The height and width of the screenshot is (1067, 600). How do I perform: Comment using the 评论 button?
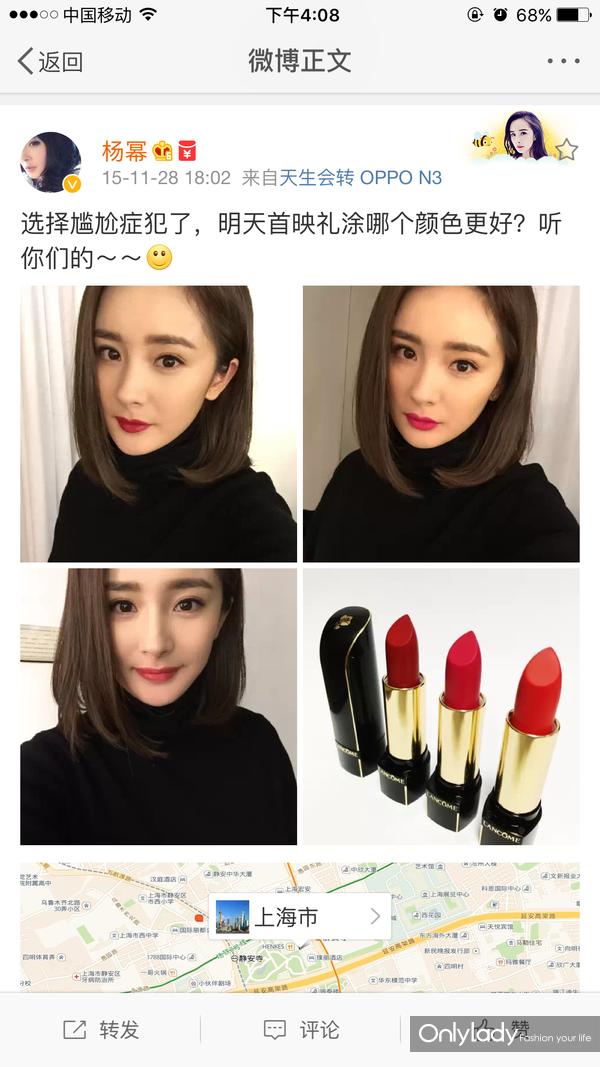tap(300, 1029)
